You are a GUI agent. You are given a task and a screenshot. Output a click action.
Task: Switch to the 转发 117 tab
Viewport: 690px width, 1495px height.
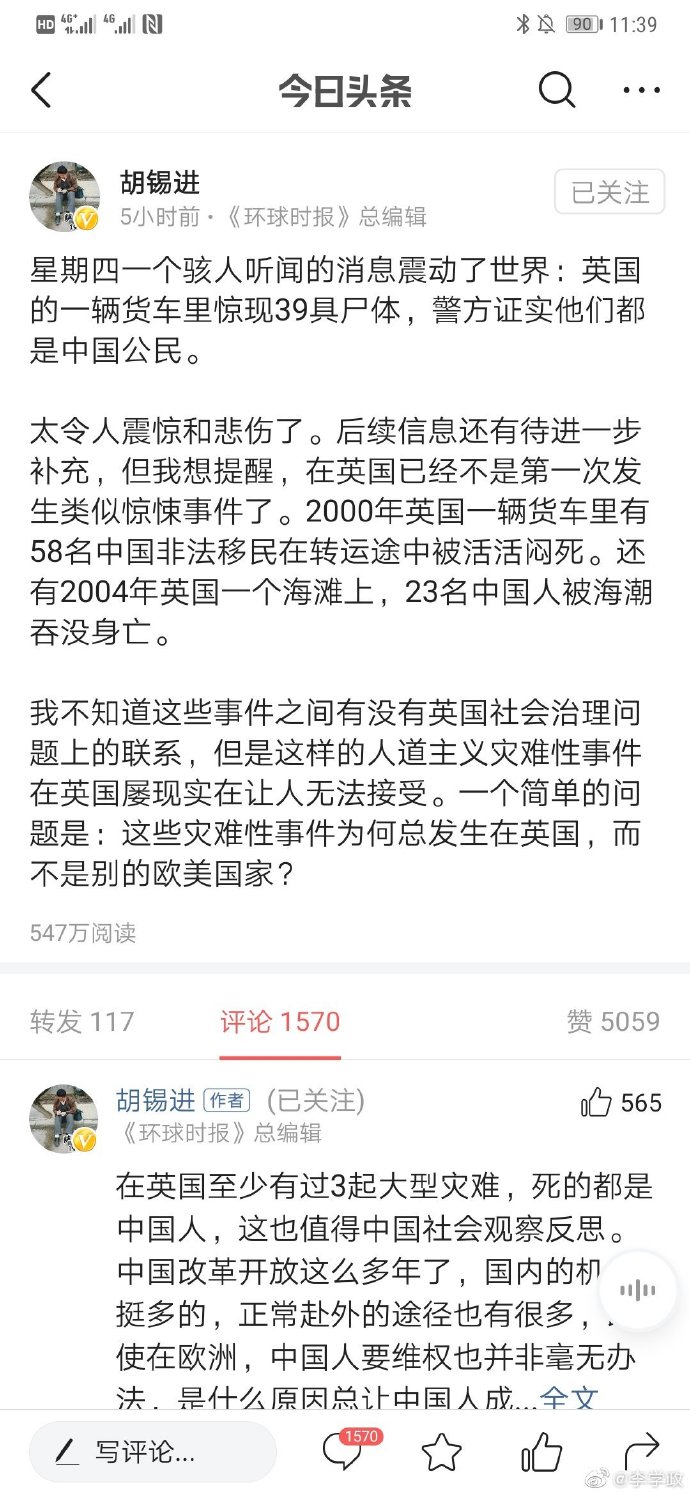pos(82,1021)
